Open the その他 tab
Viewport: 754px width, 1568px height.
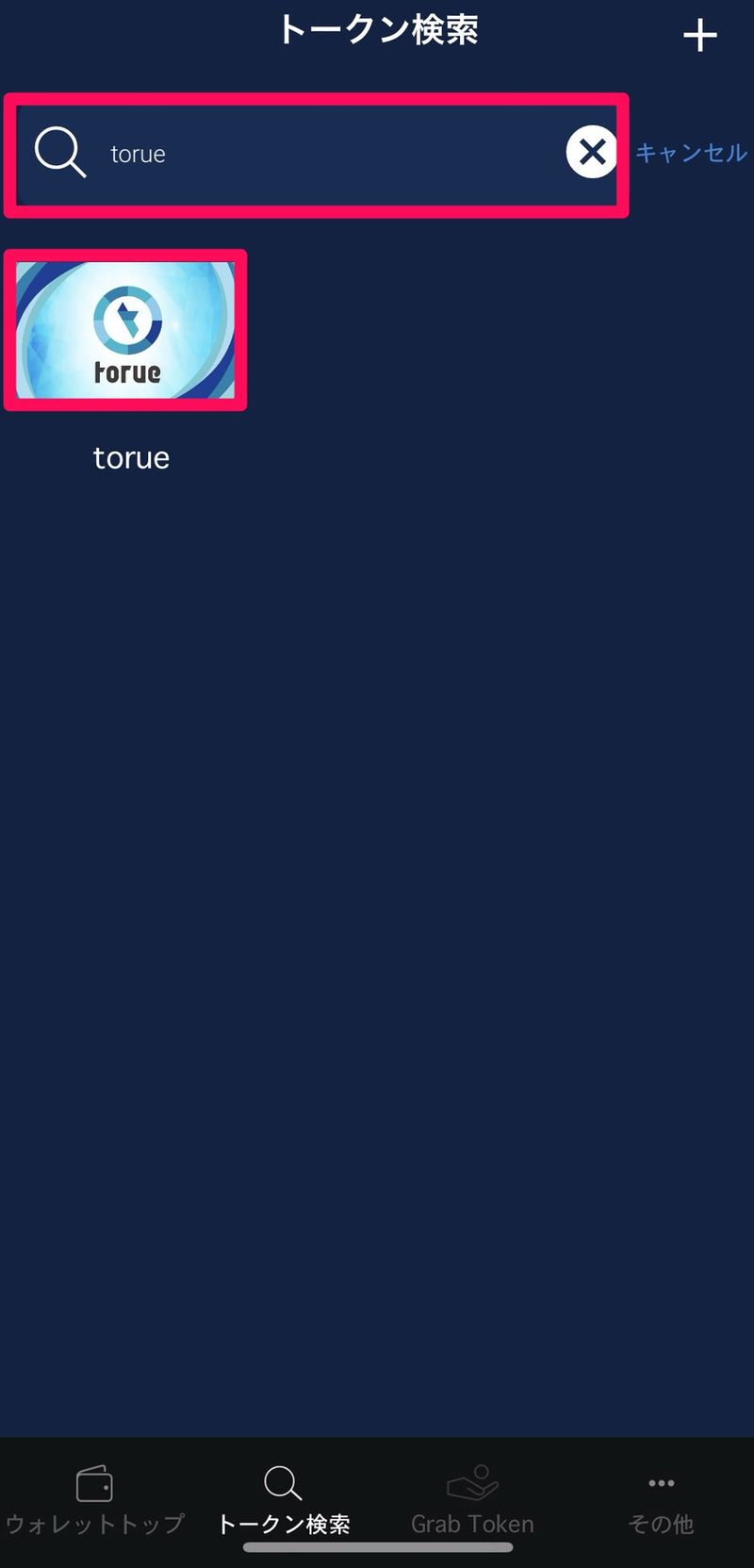(661, 1501)
